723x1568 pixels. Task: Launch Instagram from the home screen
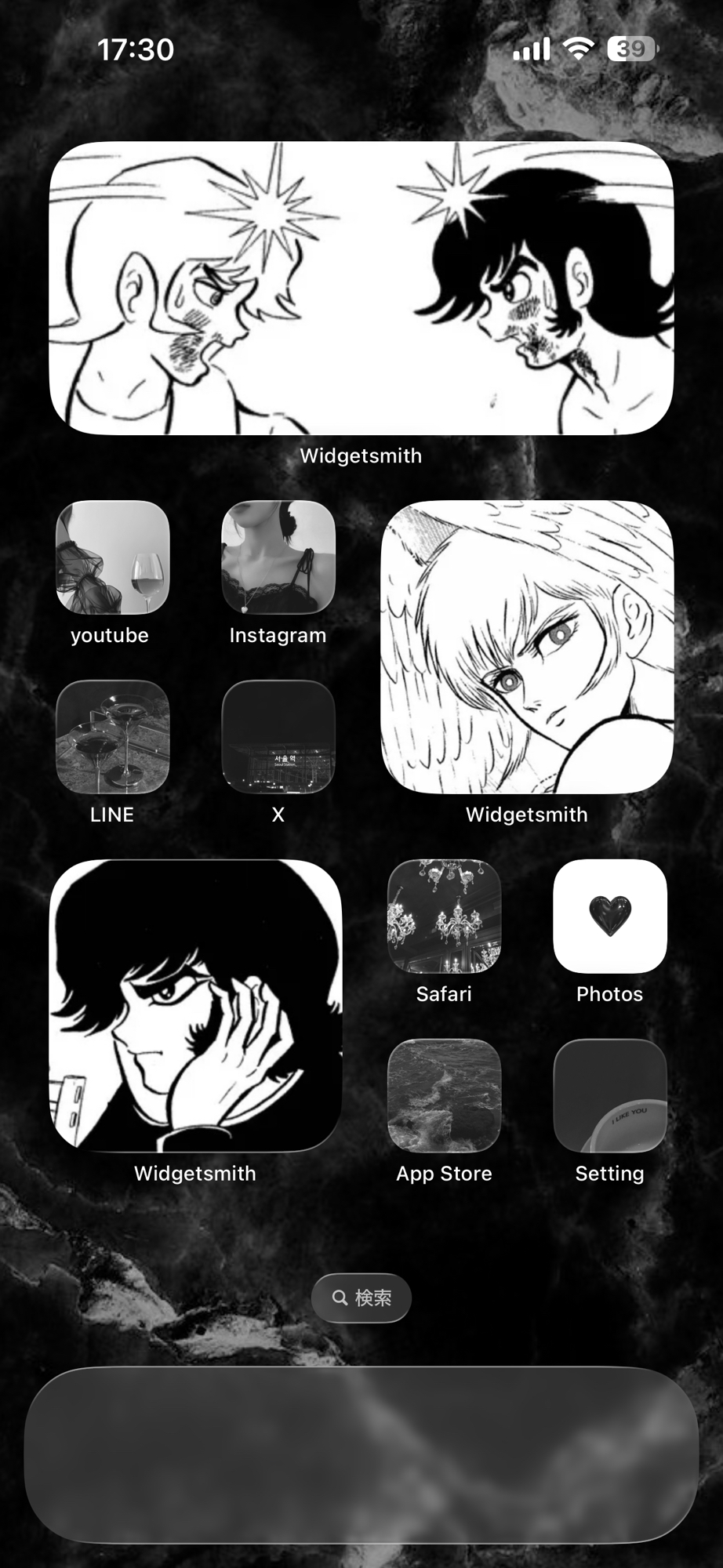278,557
